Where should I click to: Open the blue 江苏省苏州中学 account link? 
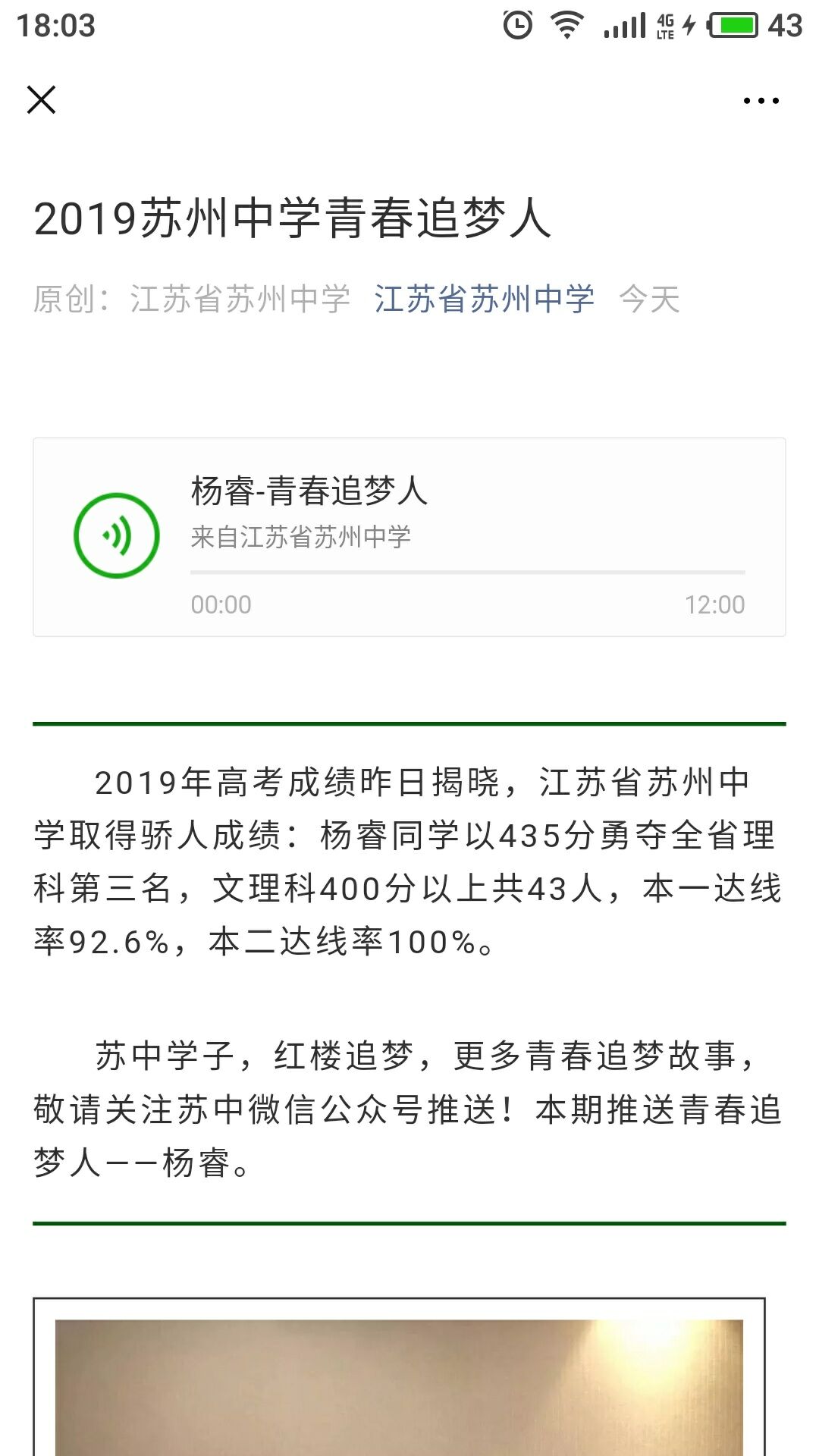[484, 299]
